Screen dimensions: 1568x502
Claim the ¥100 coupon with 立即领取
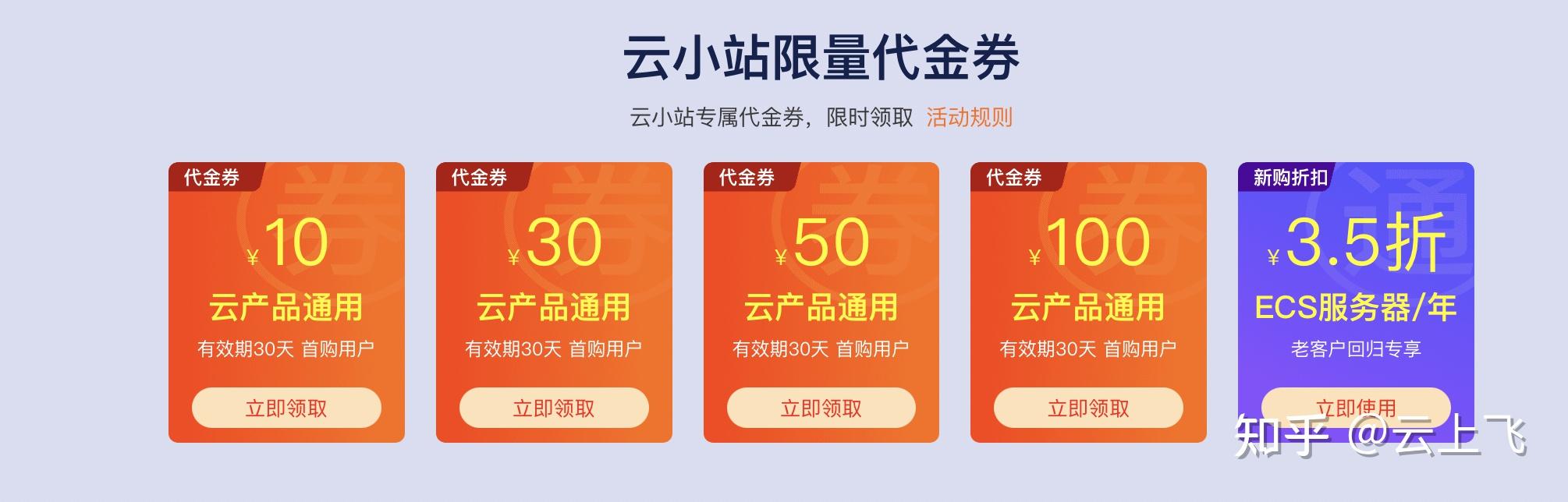(1088, 408)
